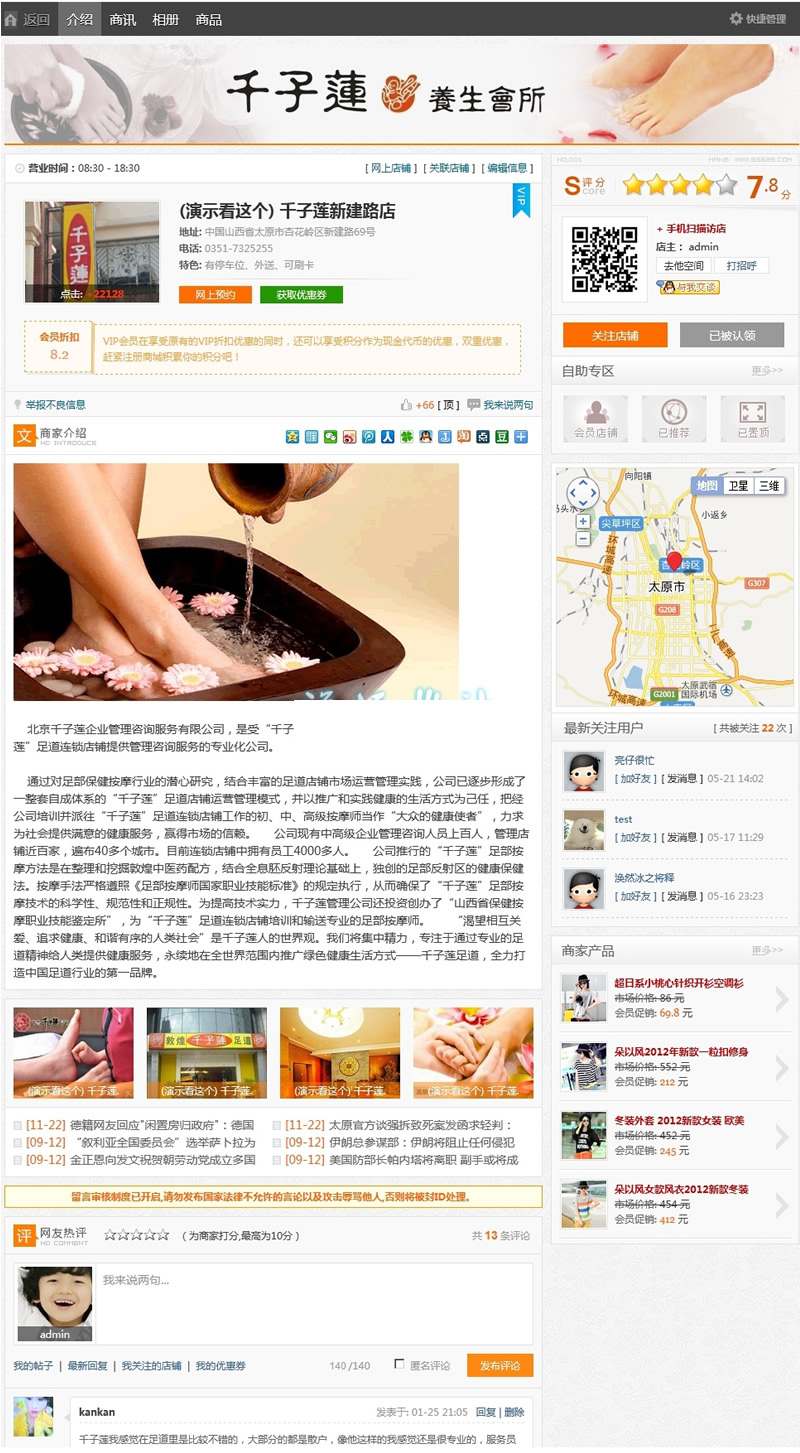800x1453 pixels.
Task: Switch to the 相册 tab
Action: (166, 19)
